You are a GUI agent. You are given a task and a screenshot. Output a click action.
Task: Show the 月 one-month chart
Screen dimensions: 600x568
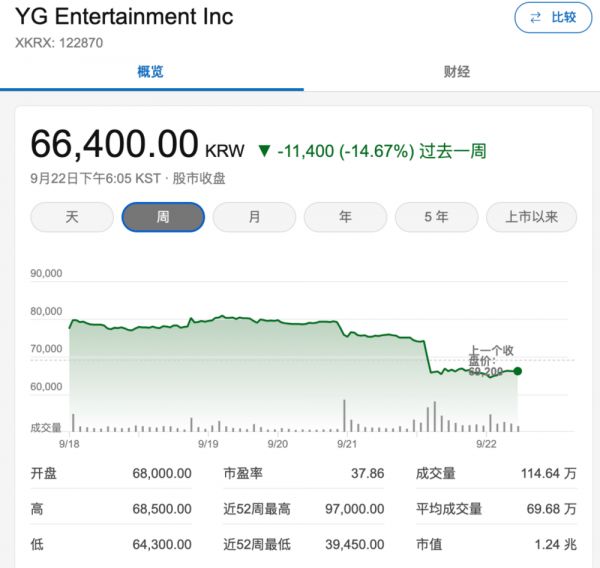(x=254, y=217)
